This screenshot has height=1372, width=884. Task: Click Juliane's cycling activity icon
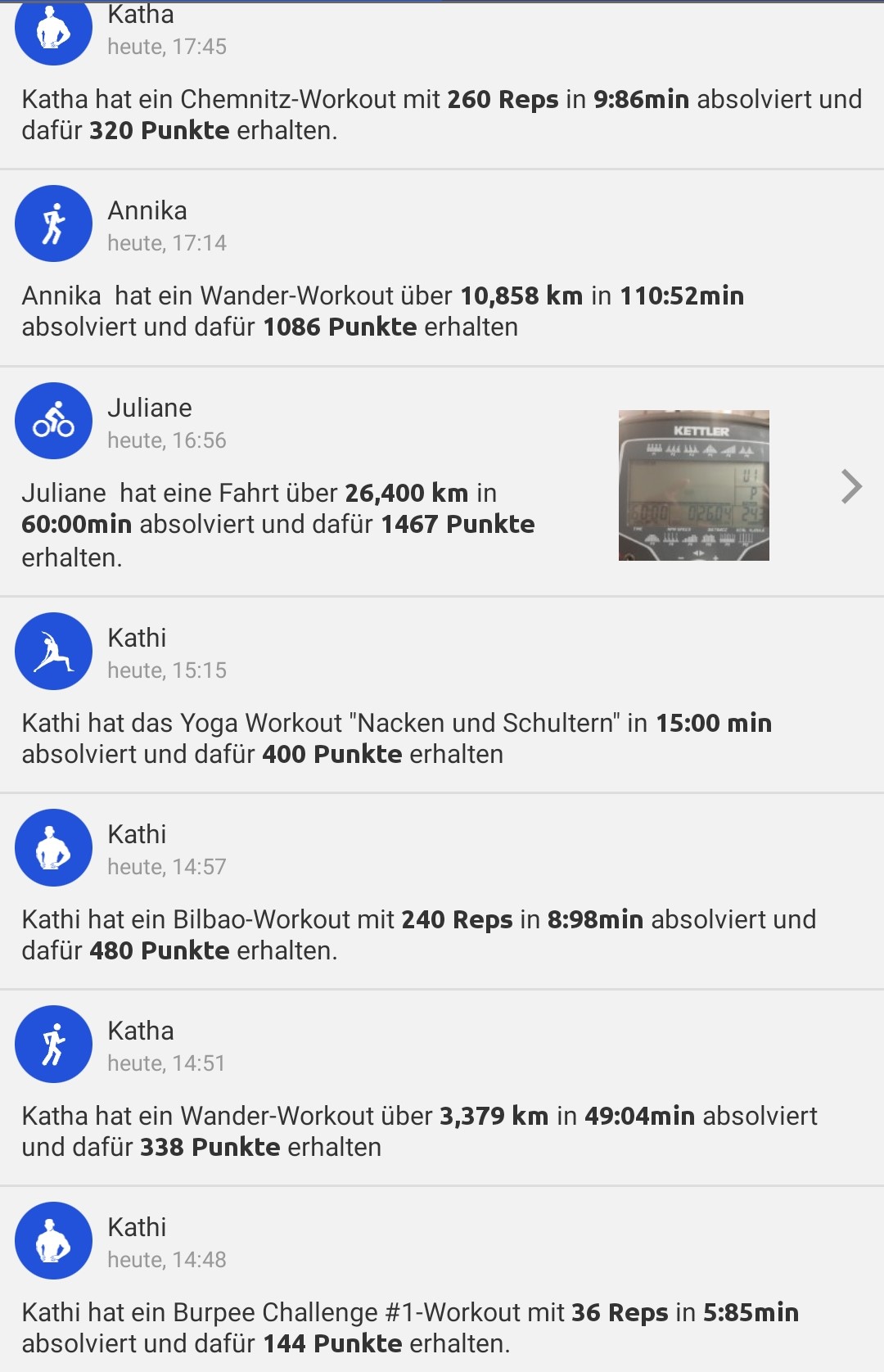[53, 421]
